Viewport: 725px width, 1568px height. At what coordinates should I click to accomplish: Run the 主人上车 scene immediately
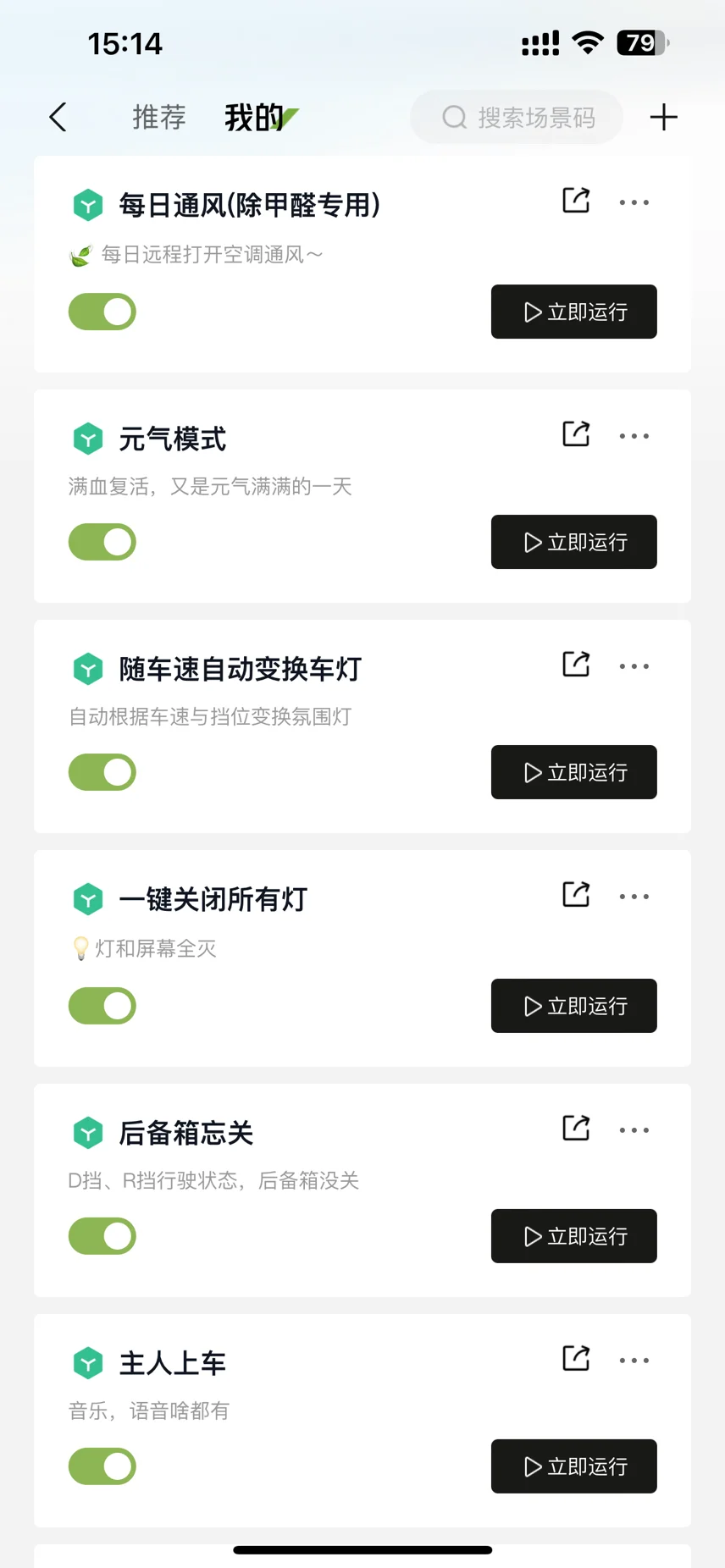tap(574, 1466)
